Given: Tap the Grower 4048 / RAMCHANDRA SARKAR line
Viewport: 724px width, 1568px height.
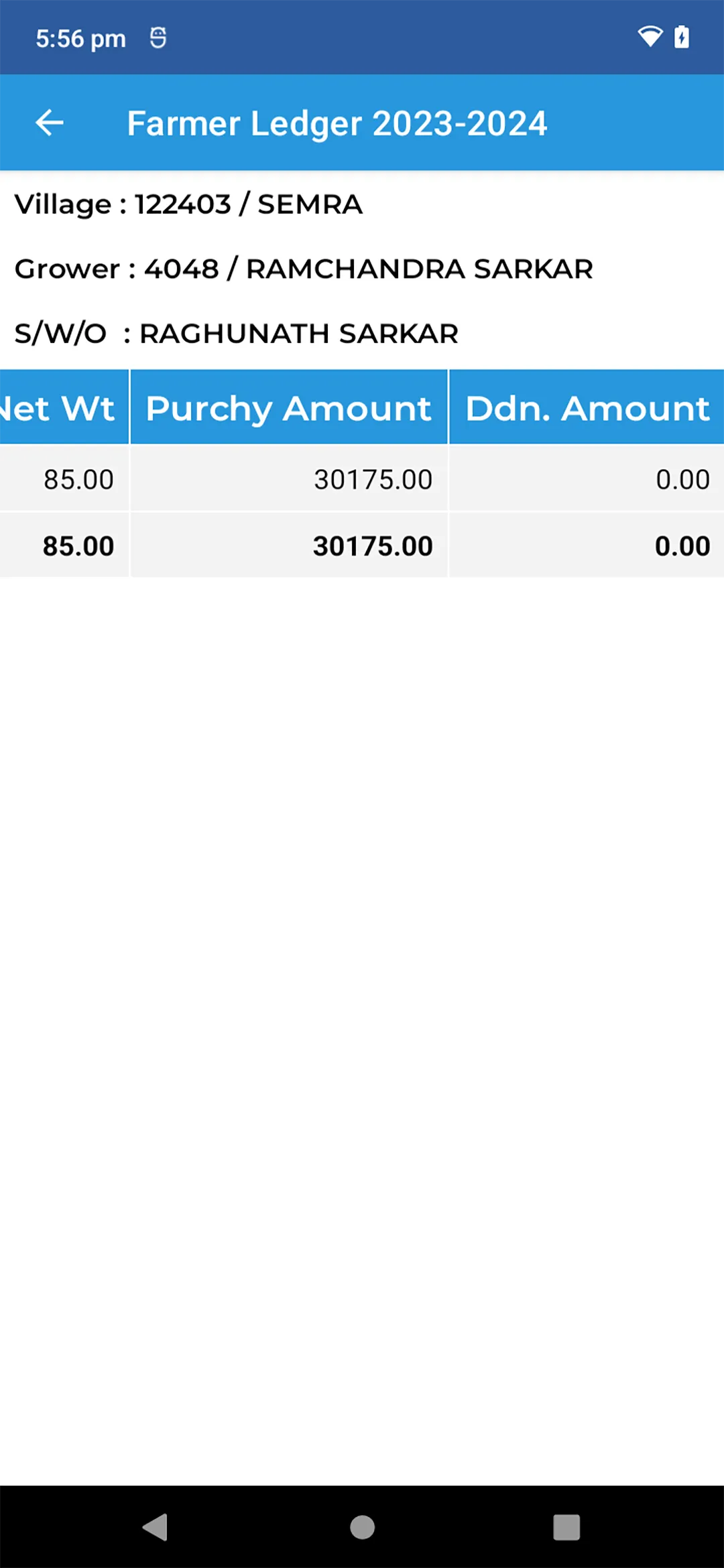Looking at the screenshot, I should coord(303,269).
